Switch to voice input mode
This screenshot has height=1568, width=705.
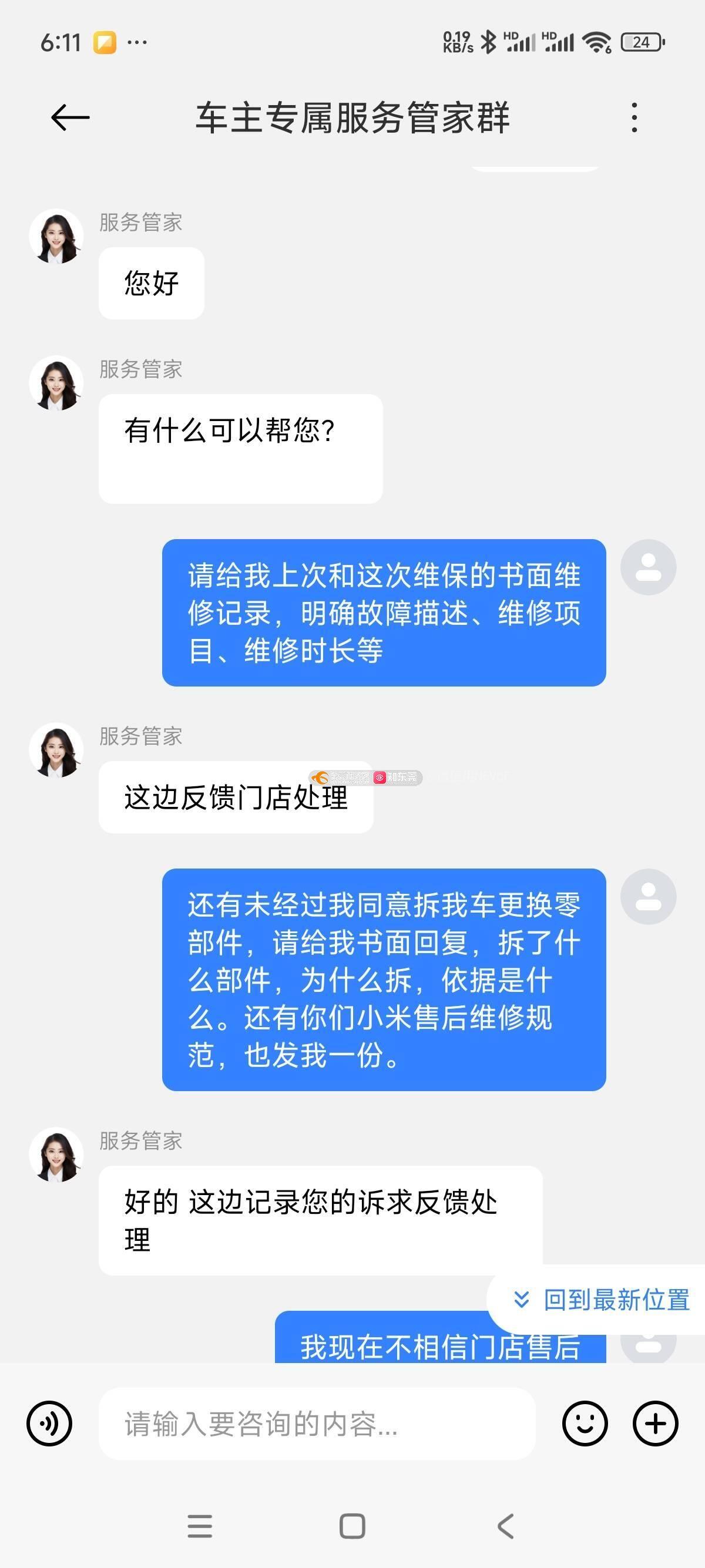click(x=49, y=1424)
